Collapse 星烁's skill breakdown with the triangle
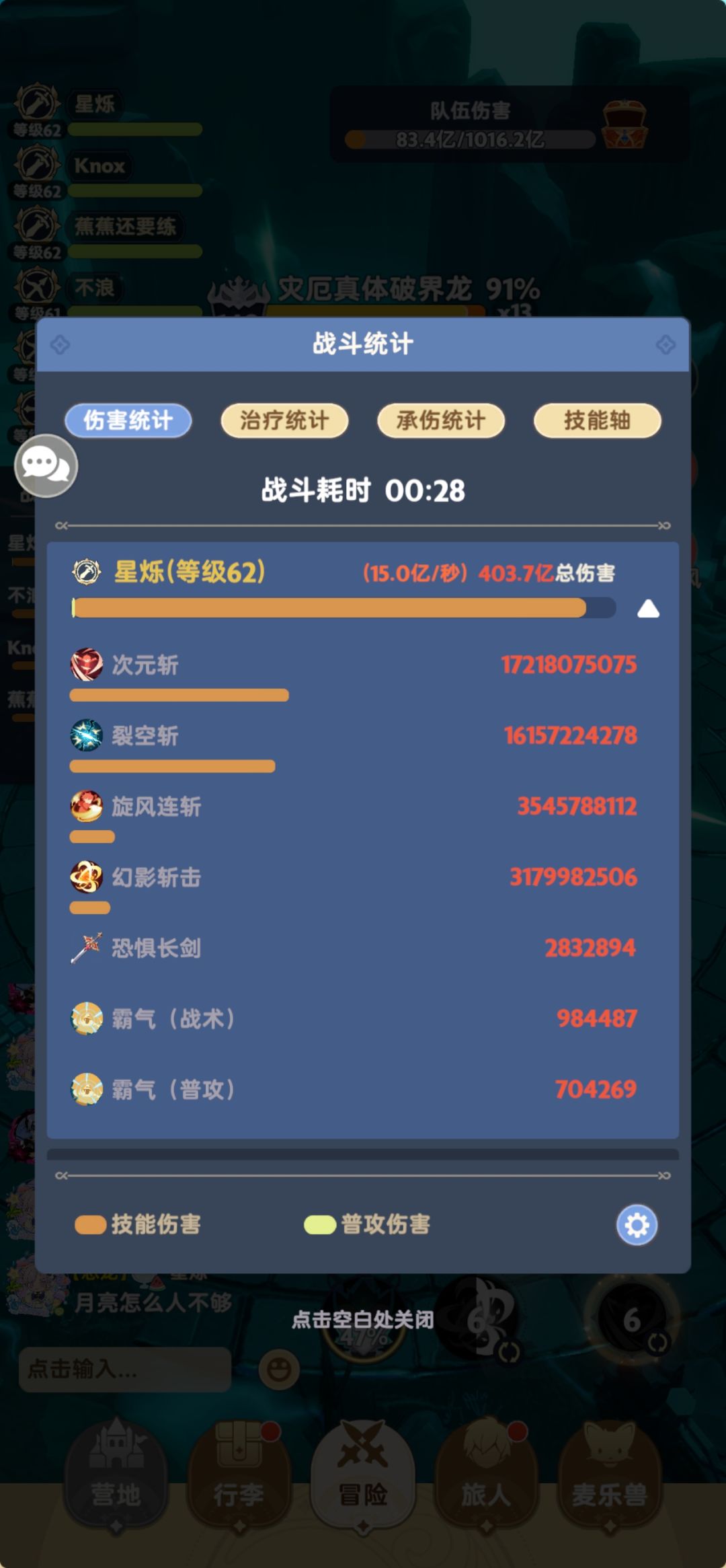Screen dimensions: 726x1568 click(x=647, y=609)
